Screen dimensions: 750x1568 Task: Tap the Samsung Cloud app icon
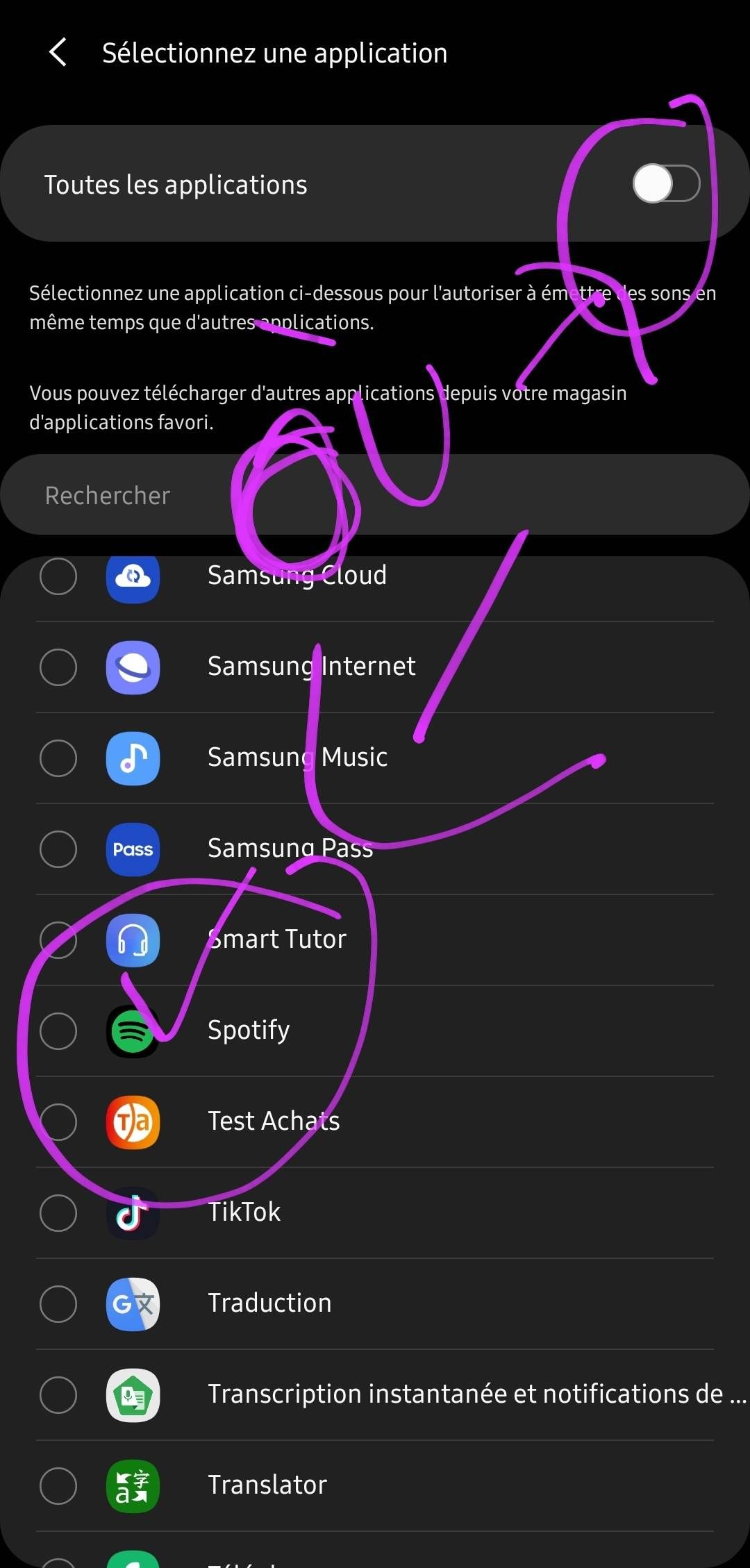[x=132, y=577]
